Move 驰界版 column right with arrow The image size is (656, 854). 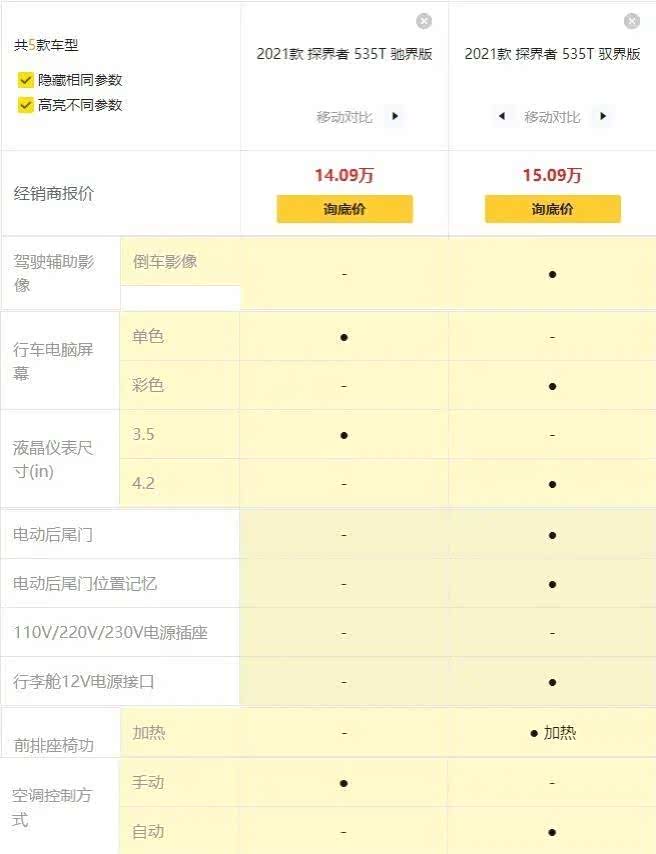pyautogui.click(x=395, y=117)
